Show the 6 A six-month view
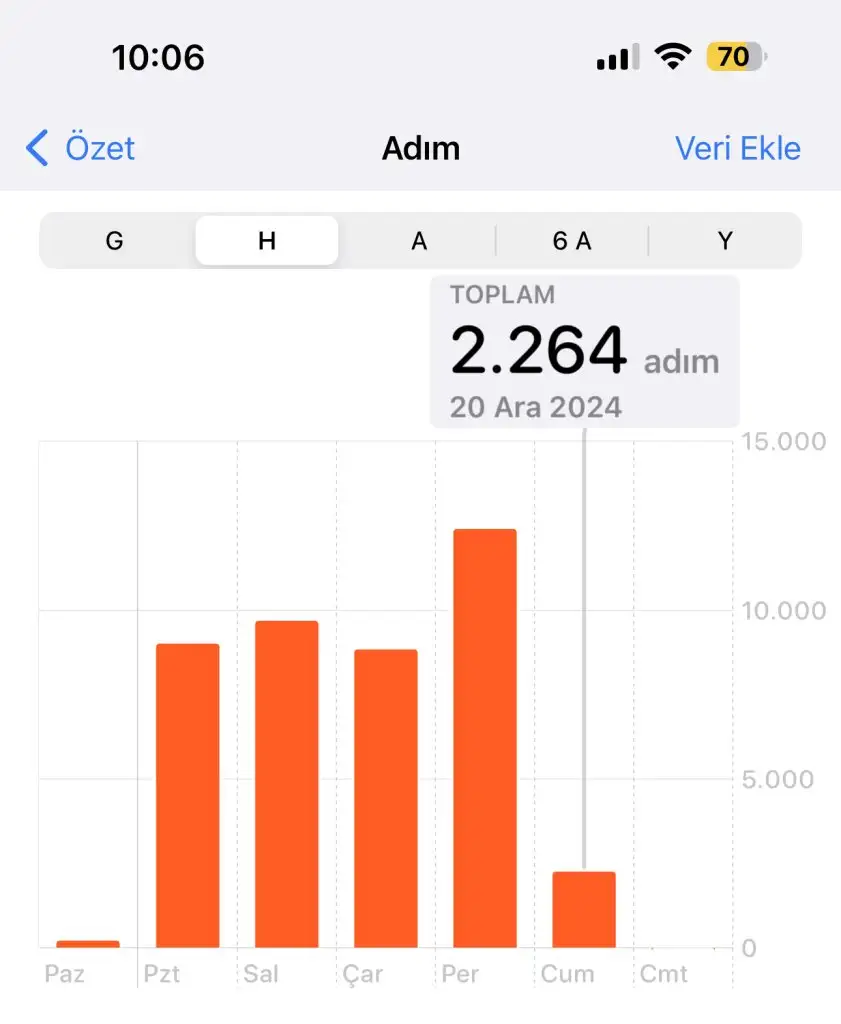 (x=572, y=241)
